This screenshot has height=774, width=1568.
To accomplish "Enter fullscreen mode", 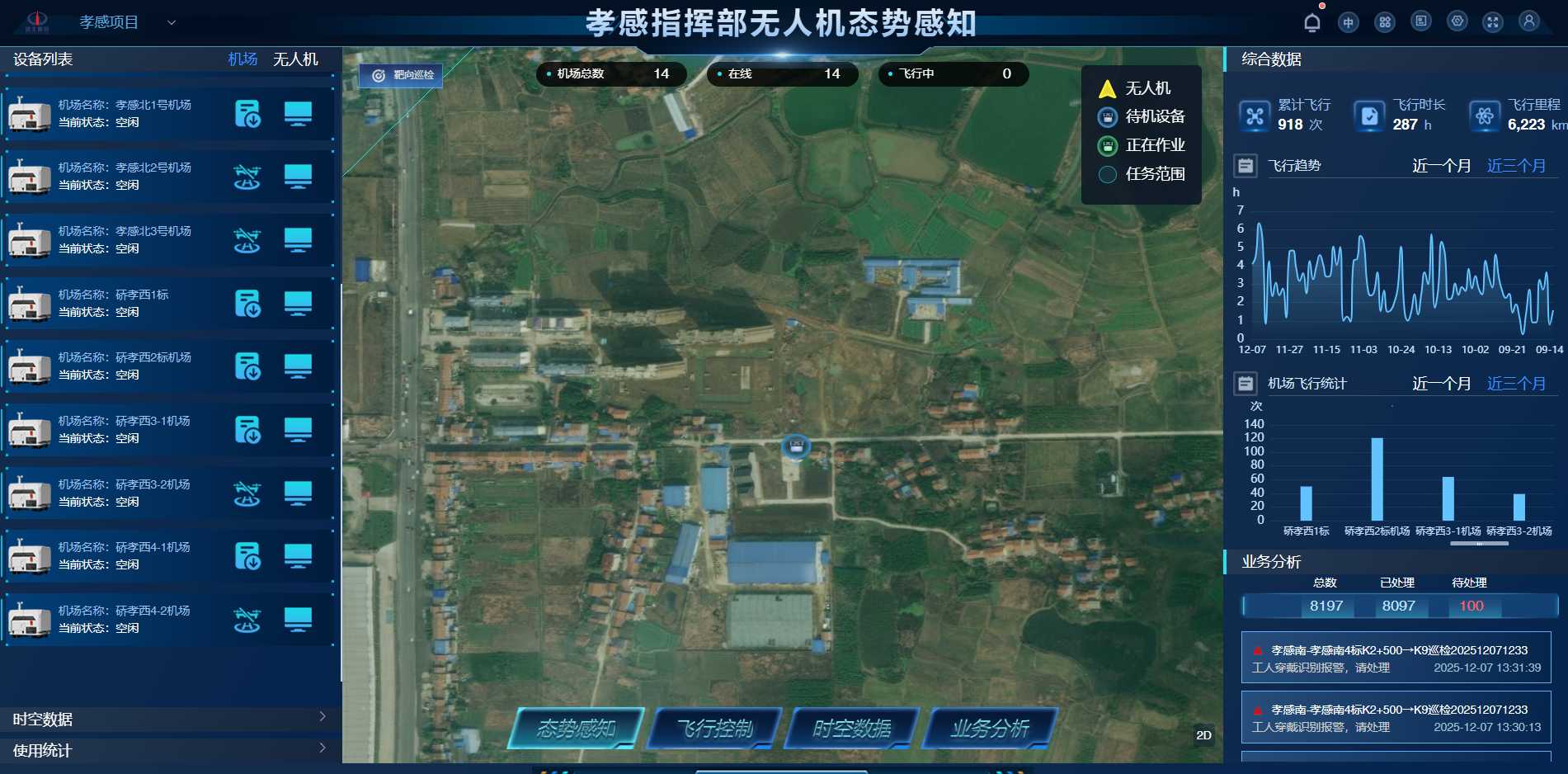I will (x=1492, y=22).
